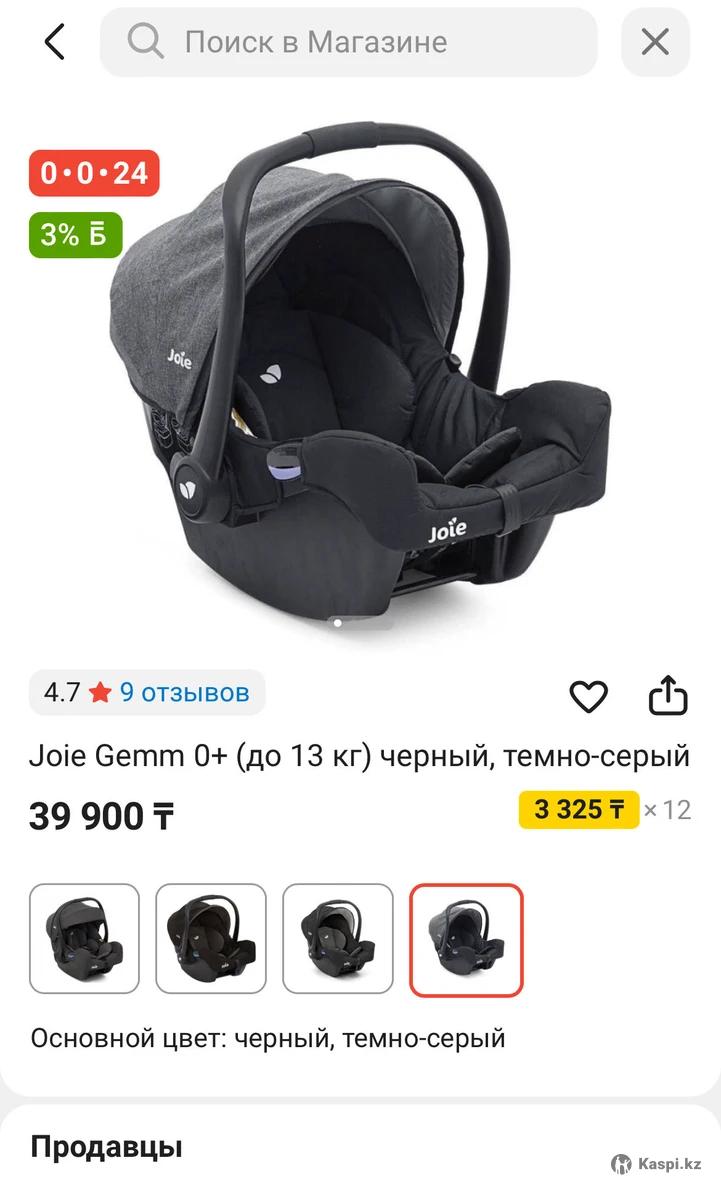Add the car seat to favorites with the heart icon

(588, 696)
